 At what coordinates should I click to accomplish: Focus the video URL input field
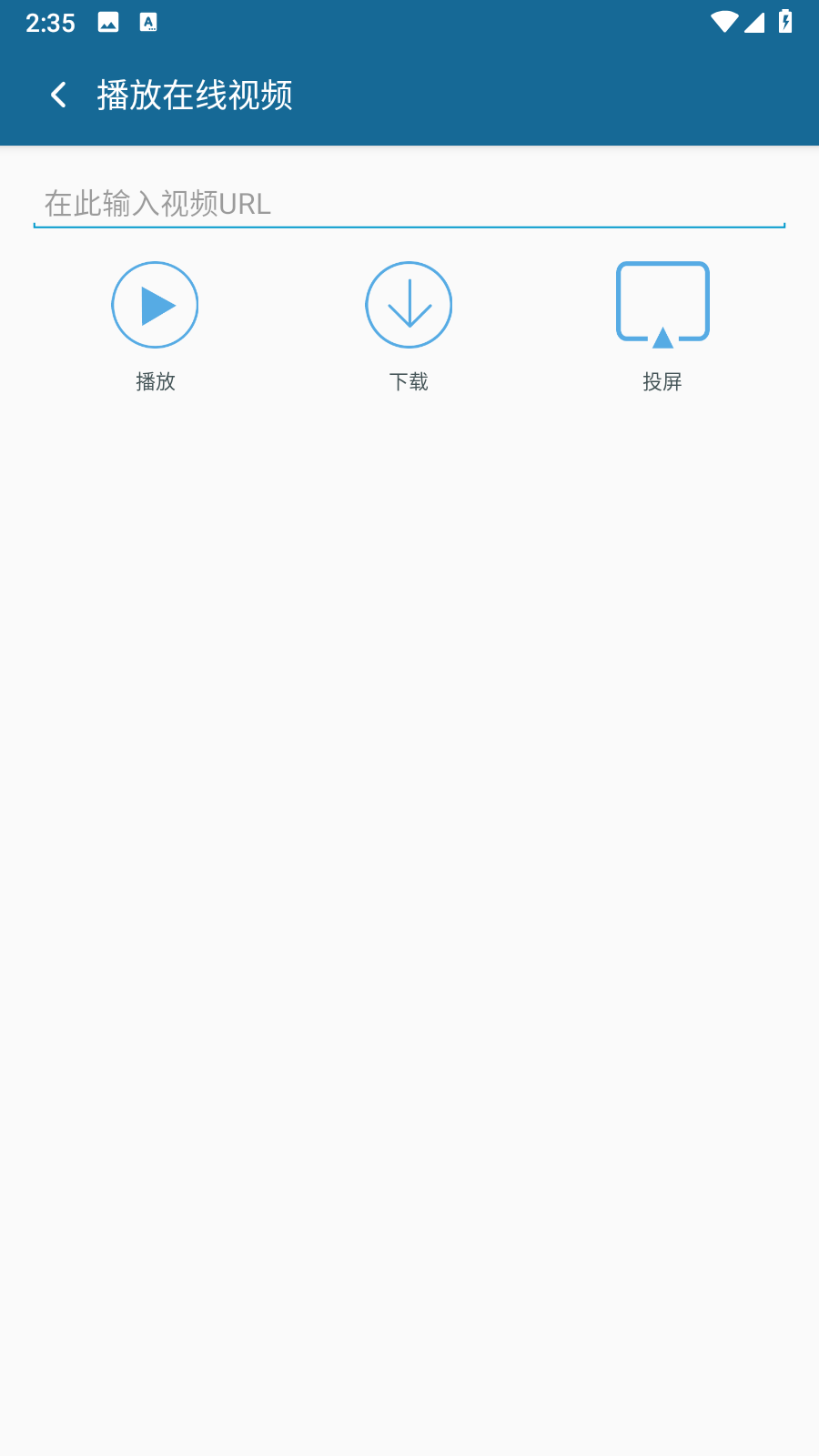409,204
